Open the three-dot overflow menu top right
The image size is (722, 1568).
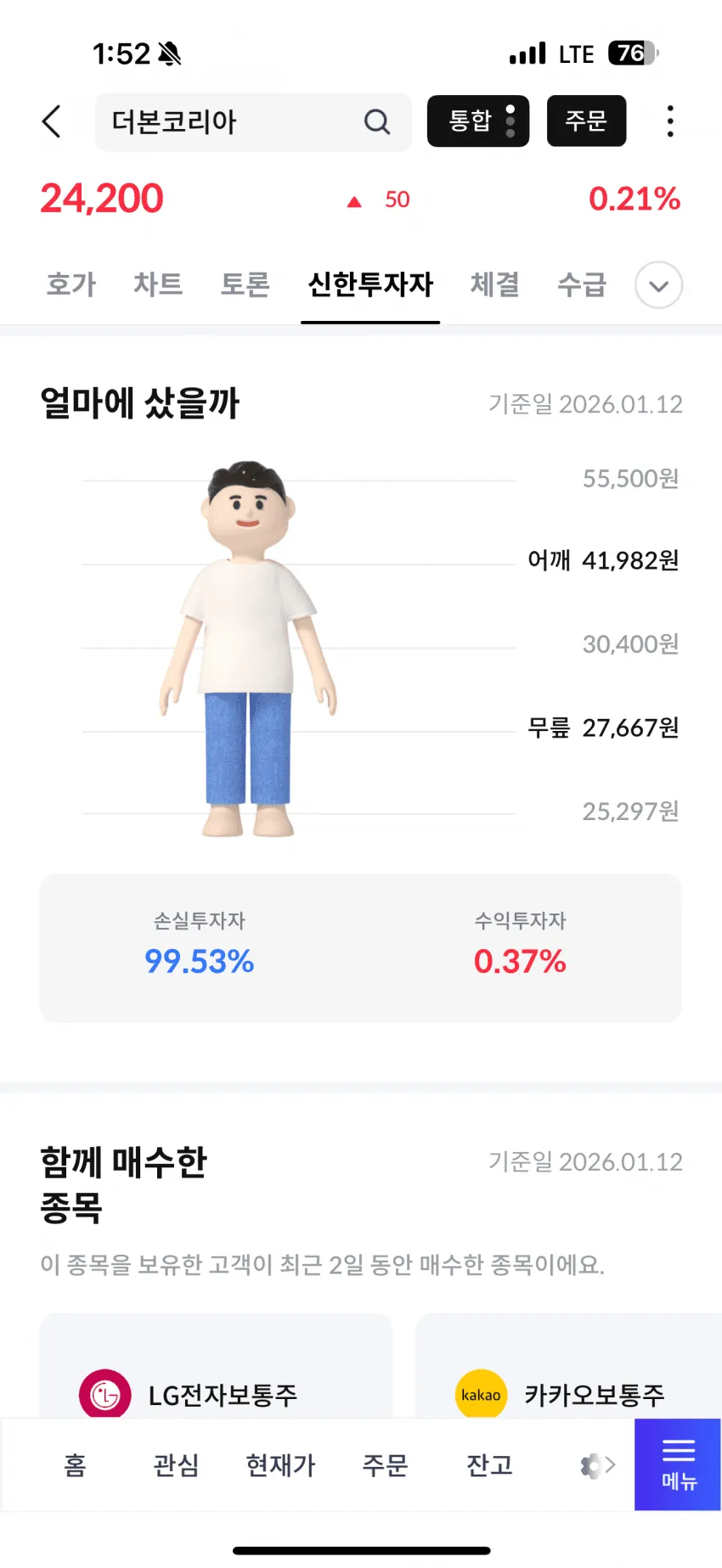coord(670,121)
